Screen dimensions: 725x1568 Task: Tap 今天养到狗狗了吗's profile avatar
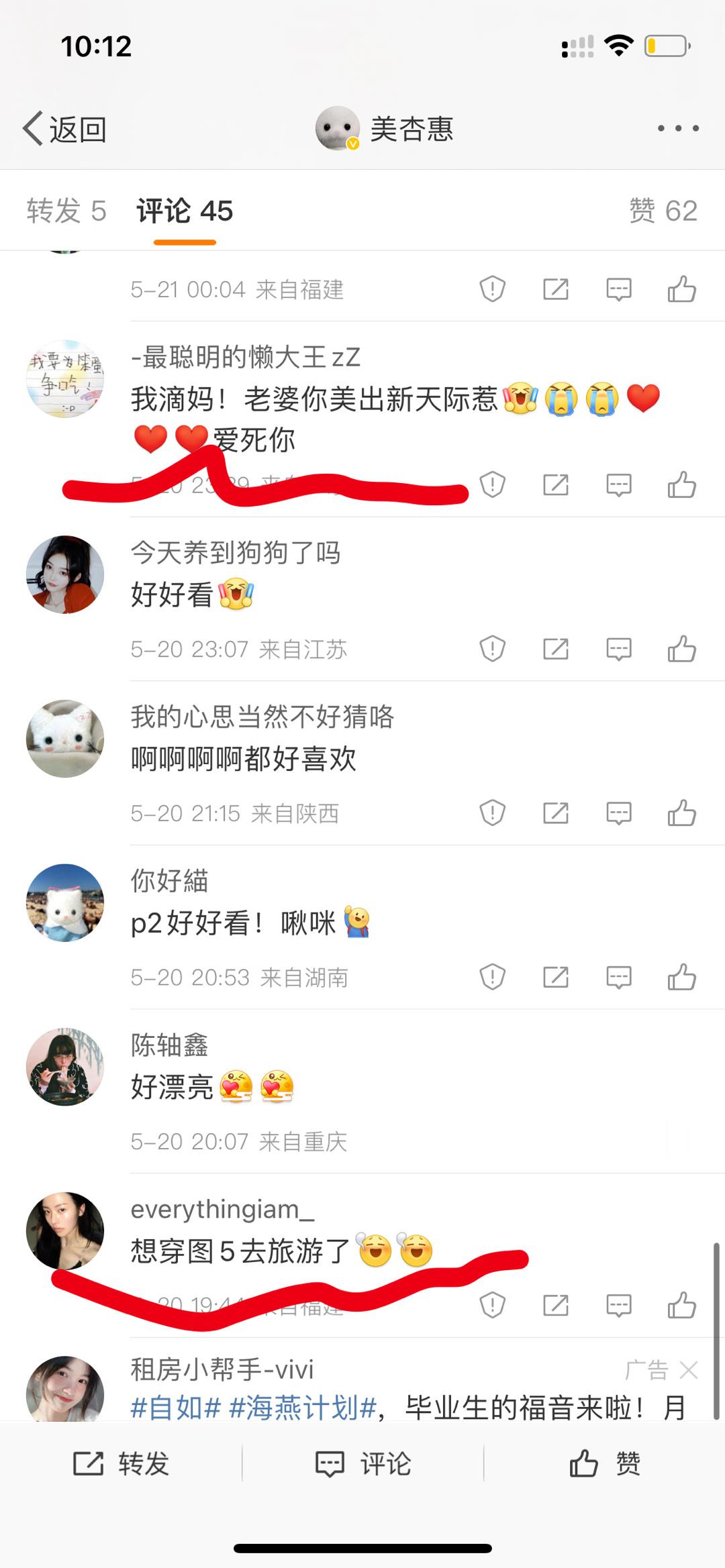(x=64, y=572)
